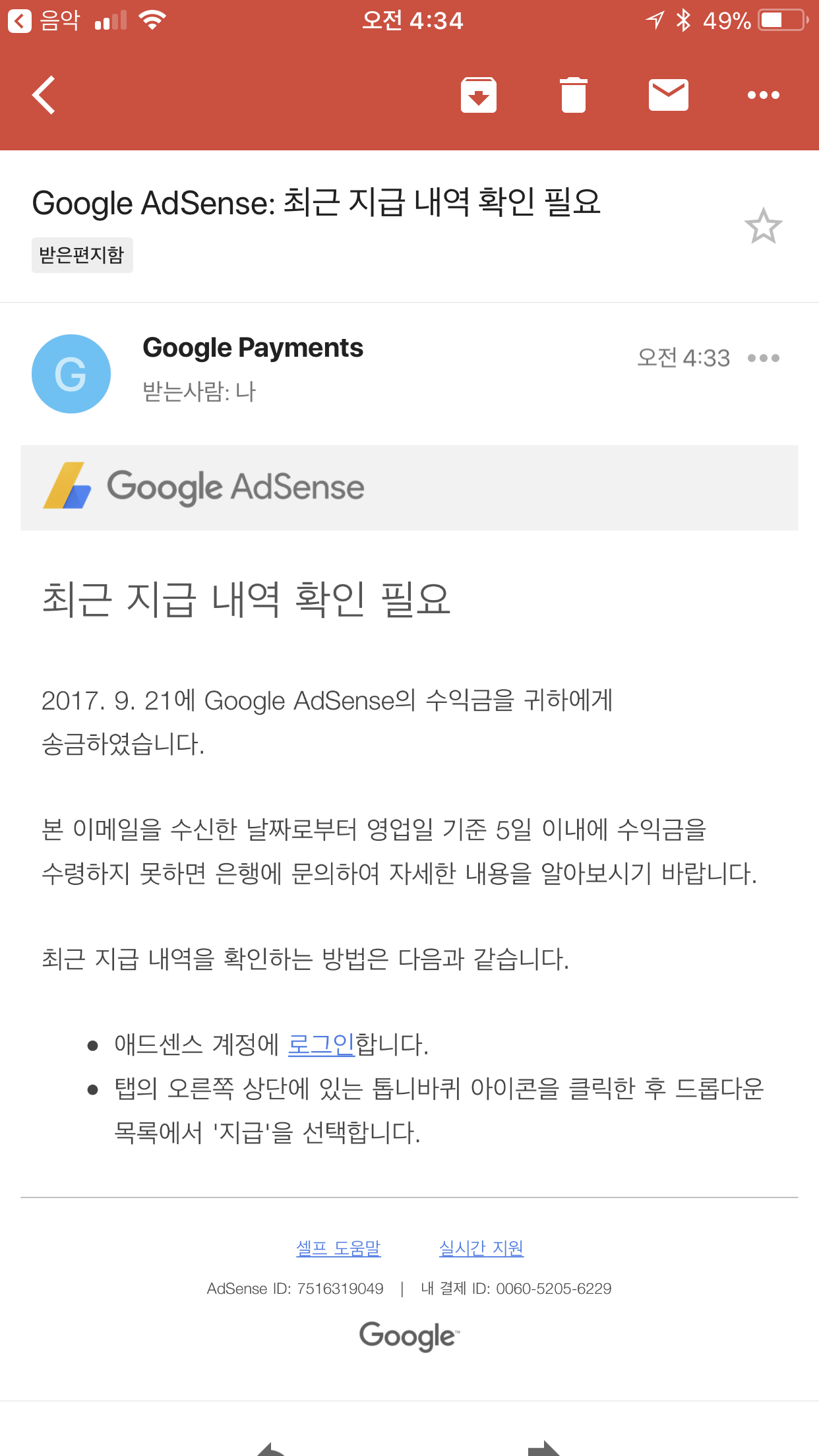Expand recipient details at 받는사람: 나

[x=199, y=392]
